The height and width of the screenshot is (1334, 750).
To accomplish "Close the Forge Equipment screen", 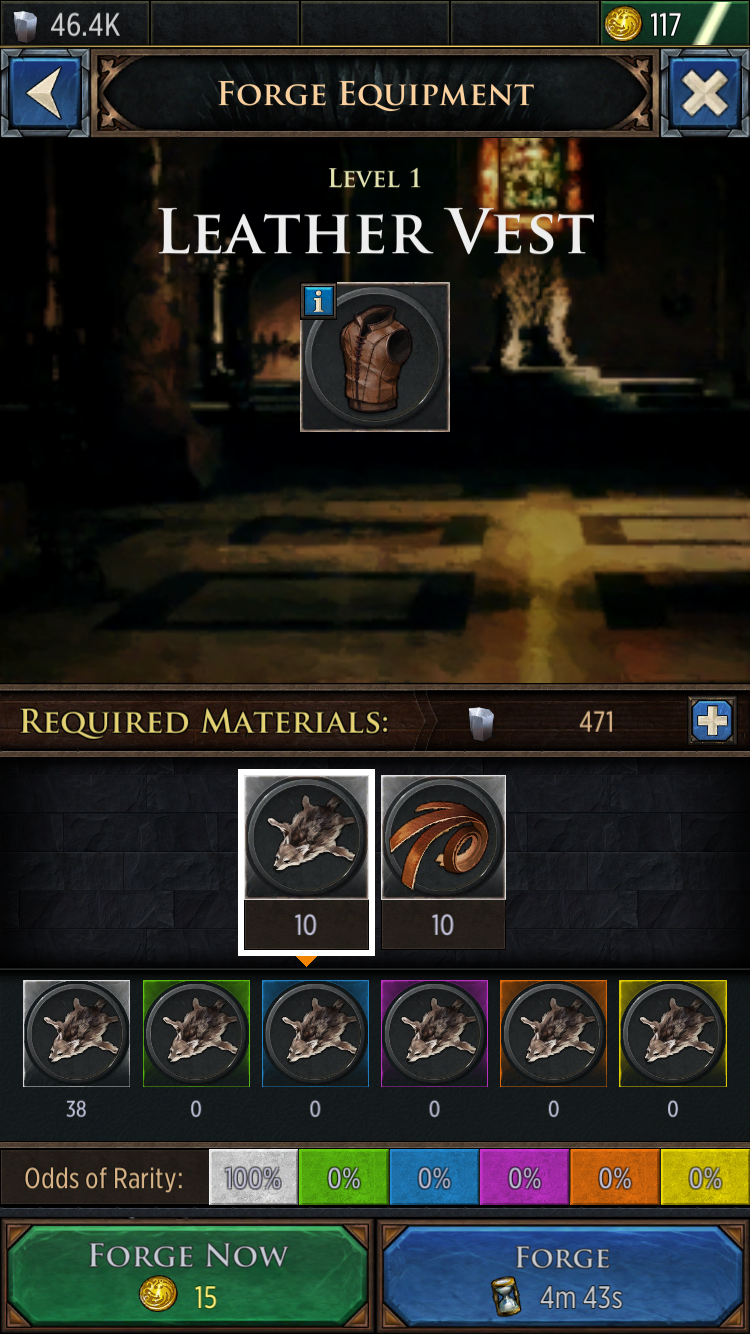I will coord(705,94).
